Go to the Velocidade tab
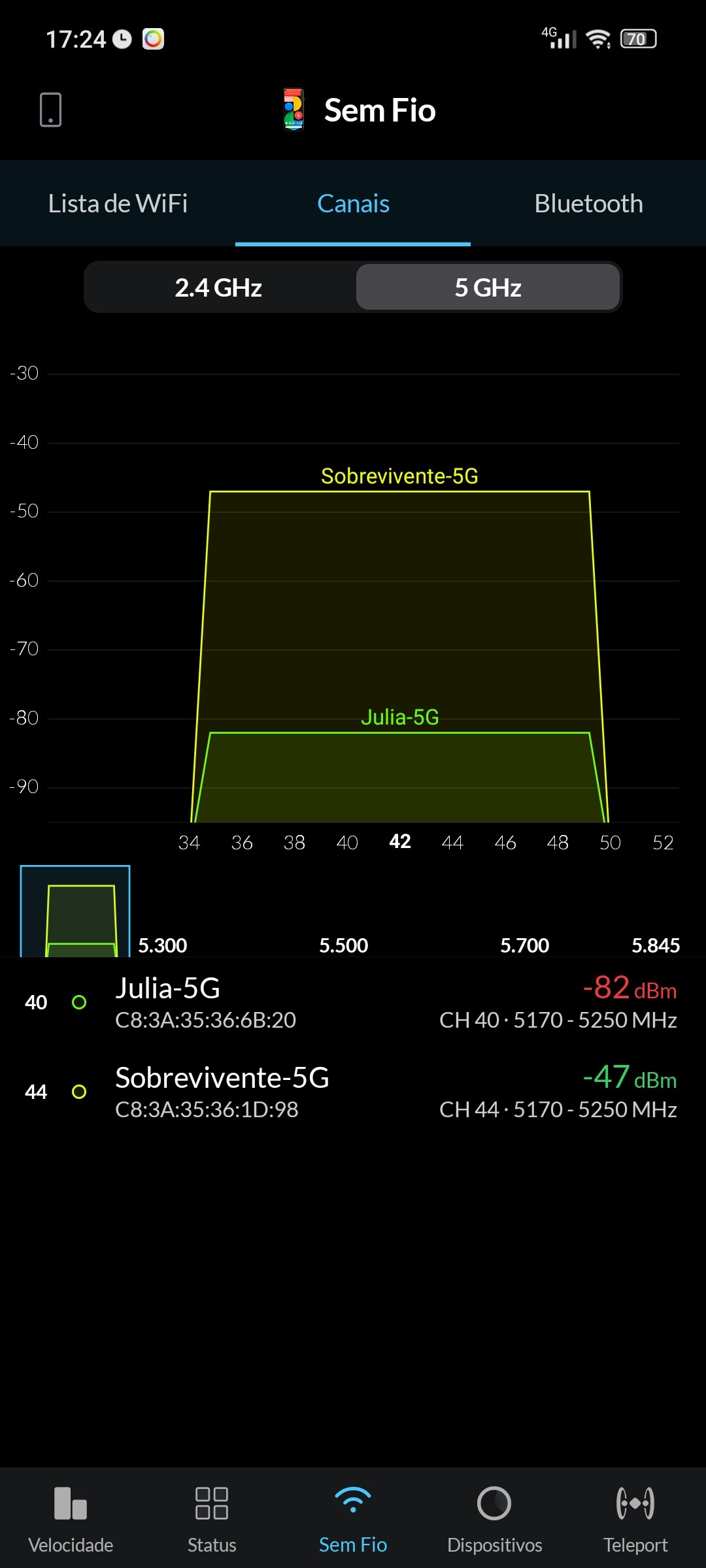Screen dimensions: 706x1568 click(71, 1518)
